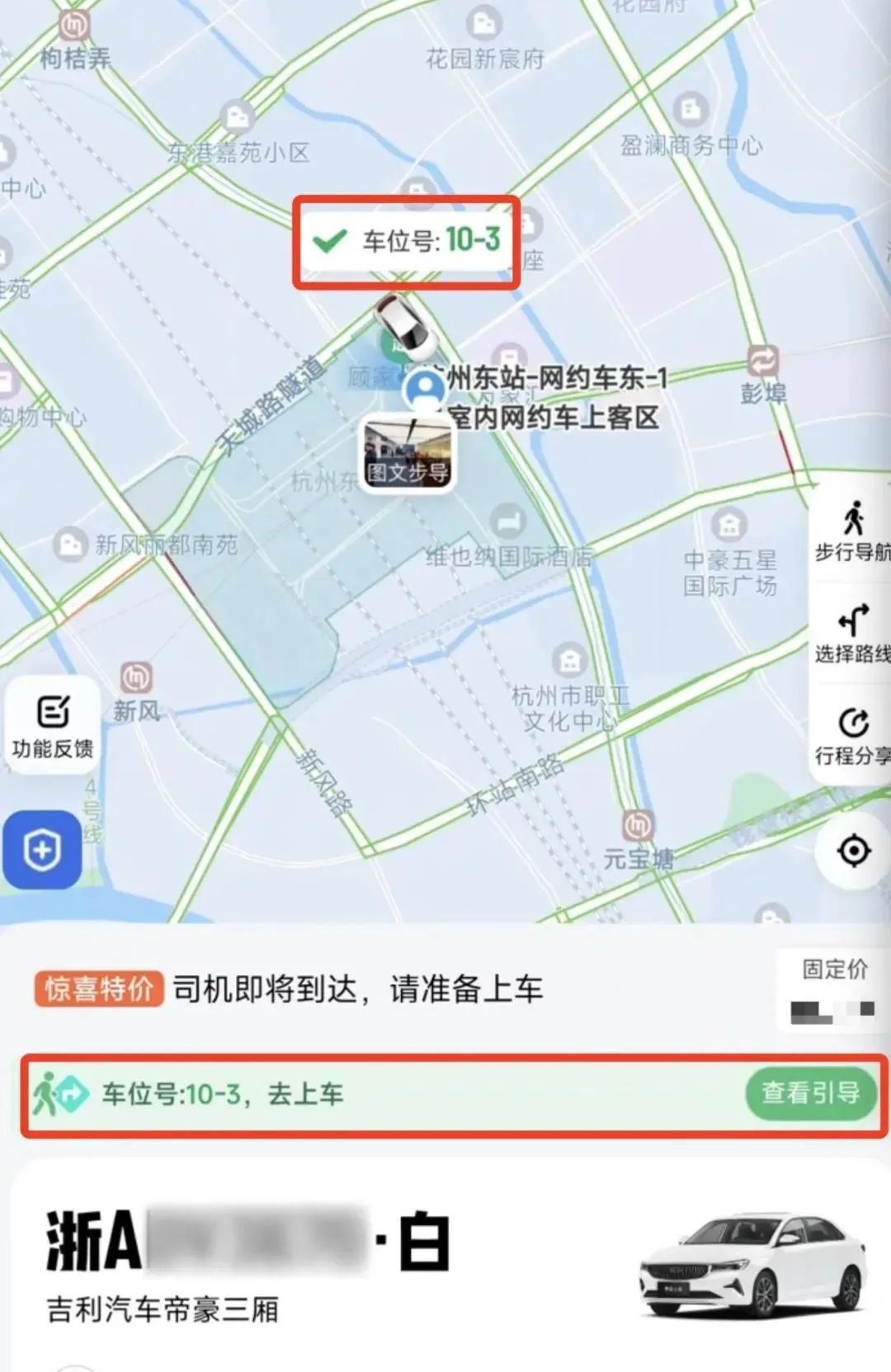This screenshot has height=1372, width=891.
Task: Open the 固定价 fixed price card
Action: pos(833,989)
